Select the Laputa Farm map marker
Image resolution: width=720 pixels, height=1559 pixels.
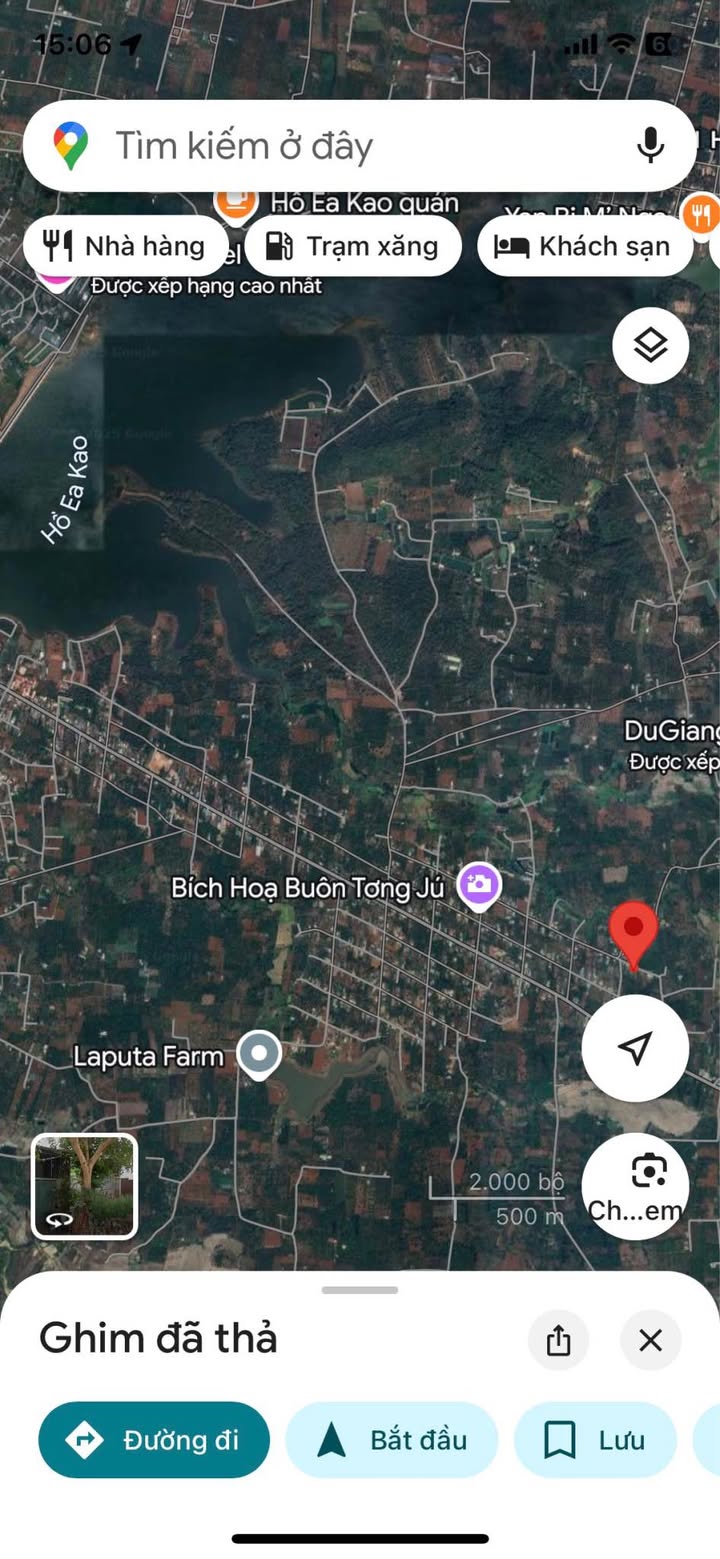click(x=260, y=1053)
